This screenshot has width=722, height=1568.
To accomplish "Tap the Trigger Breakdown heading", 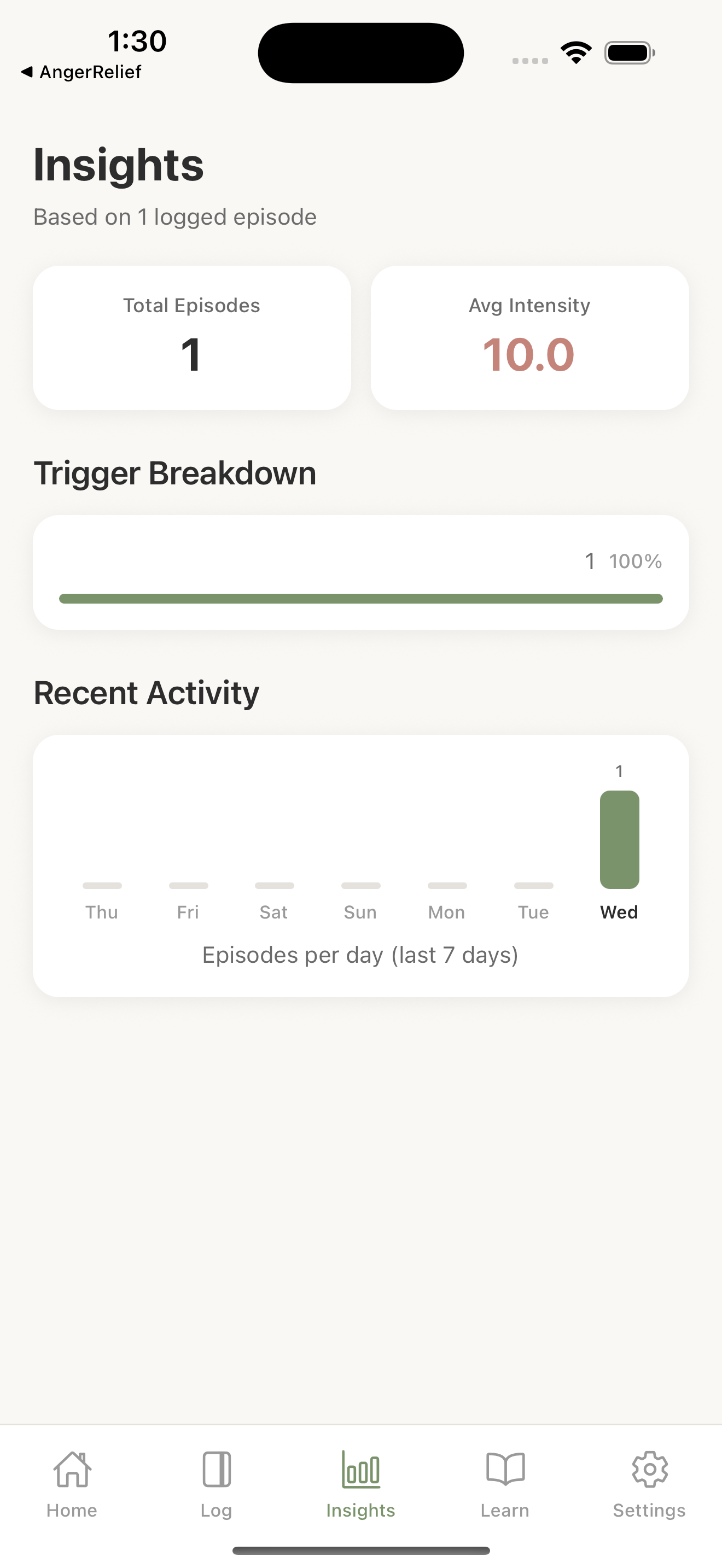I will click(x=174, y=473).
